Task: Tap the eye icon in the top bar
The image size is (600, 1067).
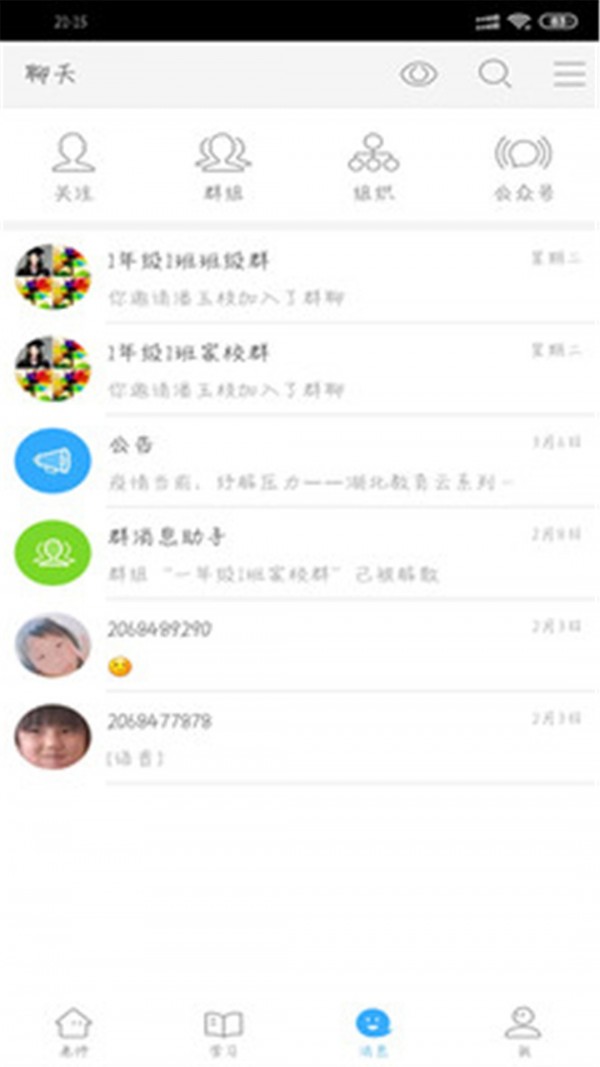Action: click(x=418, y=75)
